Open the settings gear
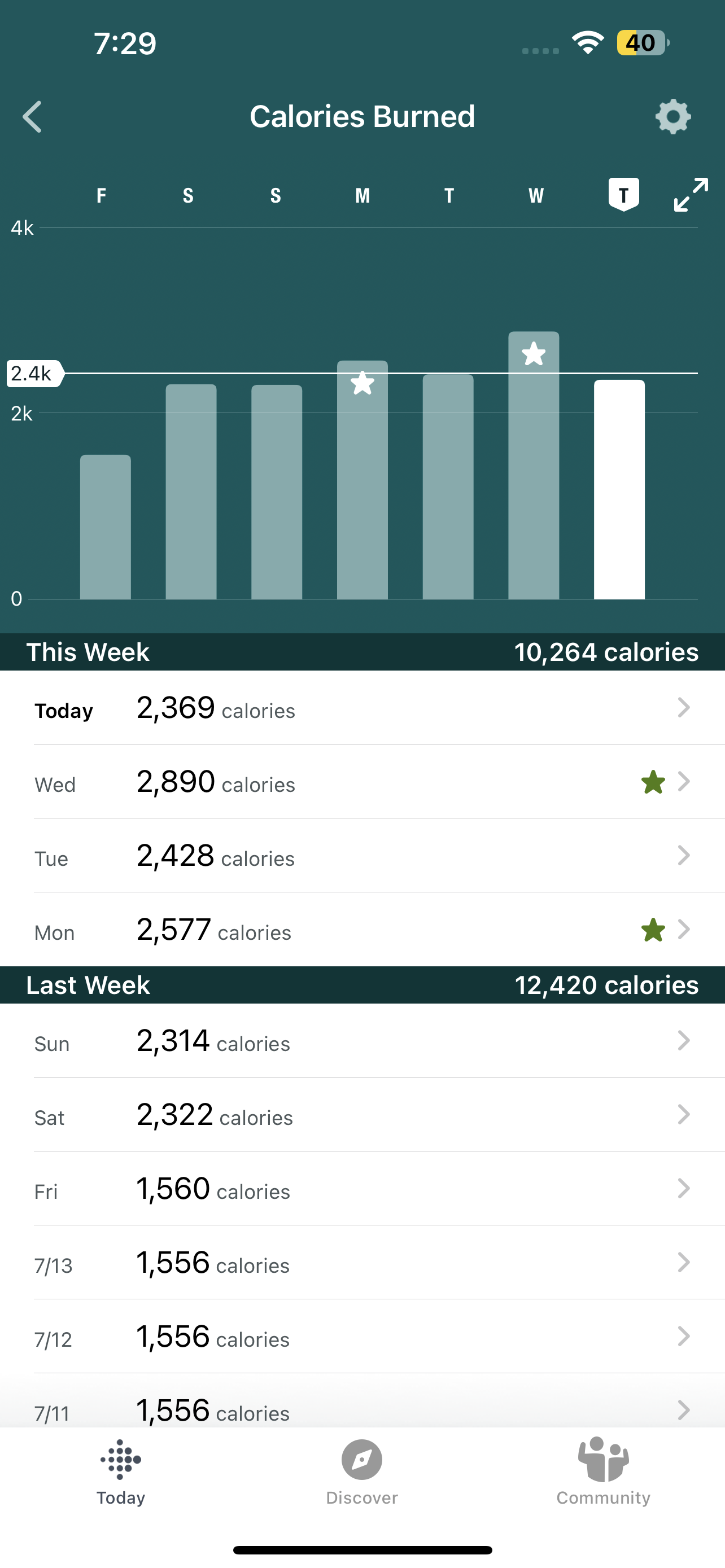Screen dimensions: 725x1568 (672, 116)
